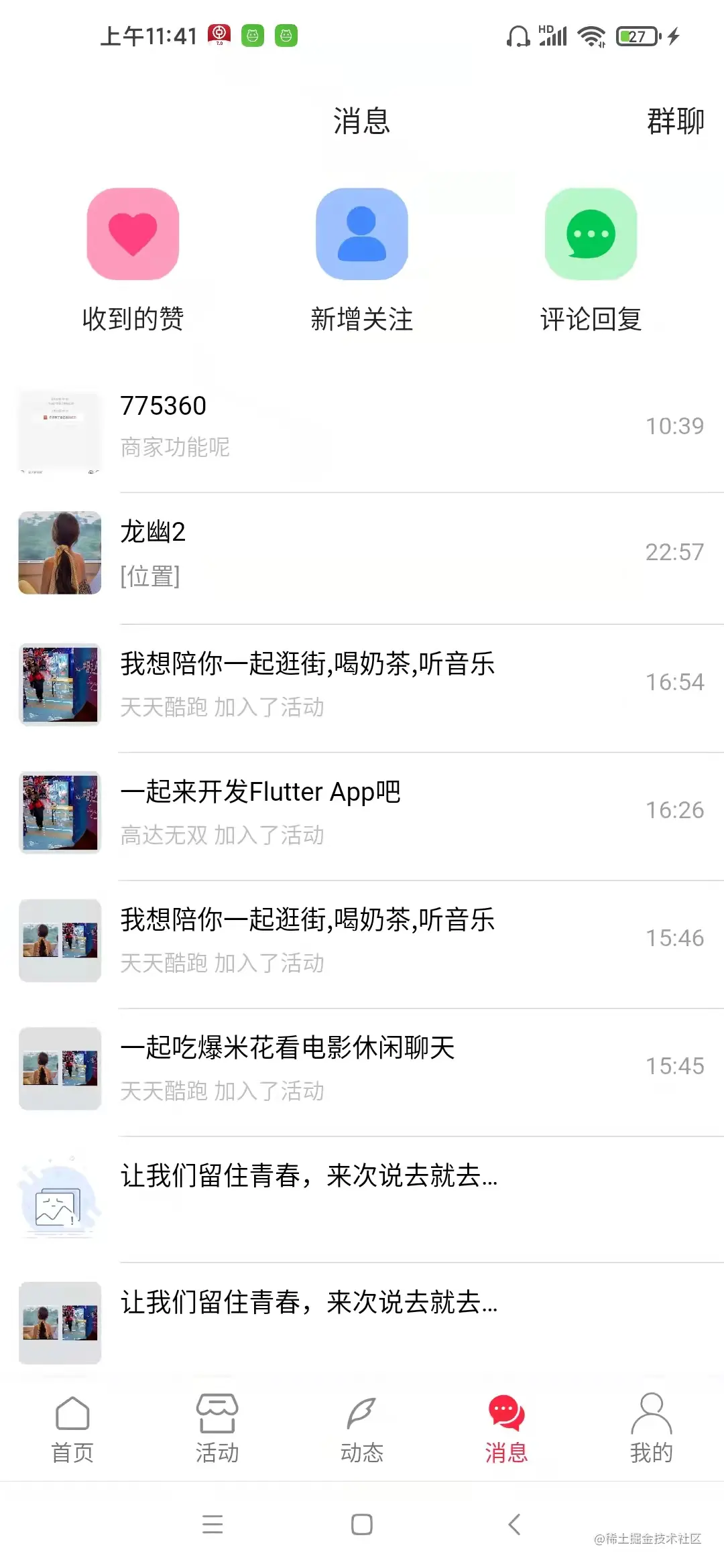724x1568 pixels.
Task: Open the 群聊 group chat page
Action: pos(675,121)
